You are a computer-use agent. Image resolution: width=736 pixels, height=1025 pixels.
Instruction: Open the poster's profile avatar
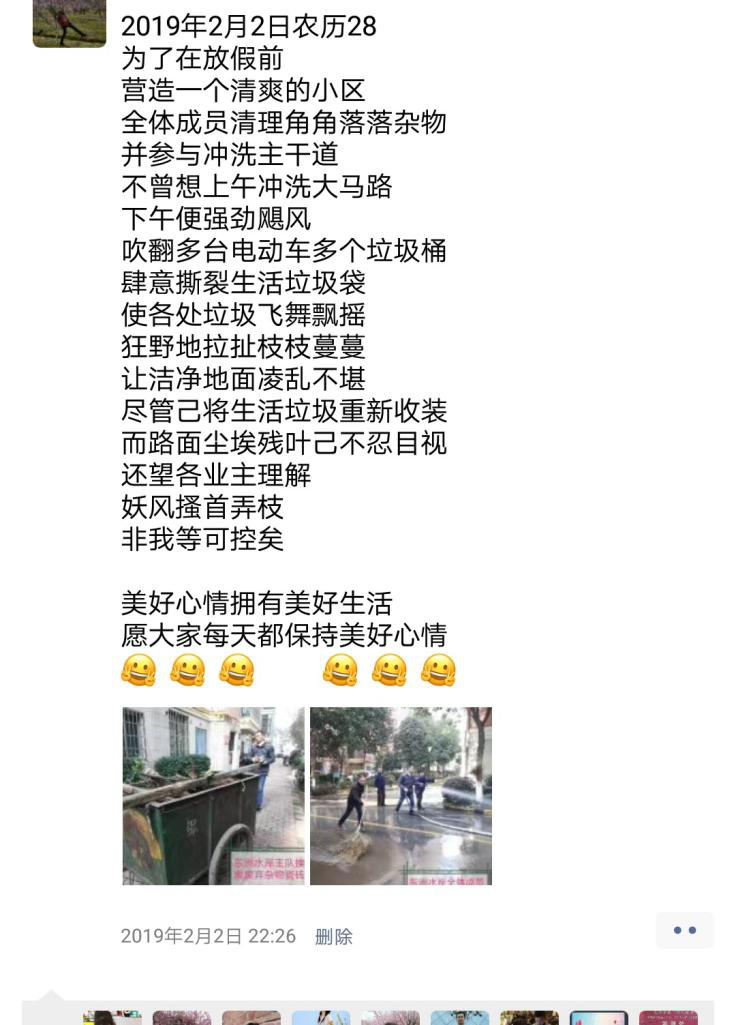(x=69, y=22)
